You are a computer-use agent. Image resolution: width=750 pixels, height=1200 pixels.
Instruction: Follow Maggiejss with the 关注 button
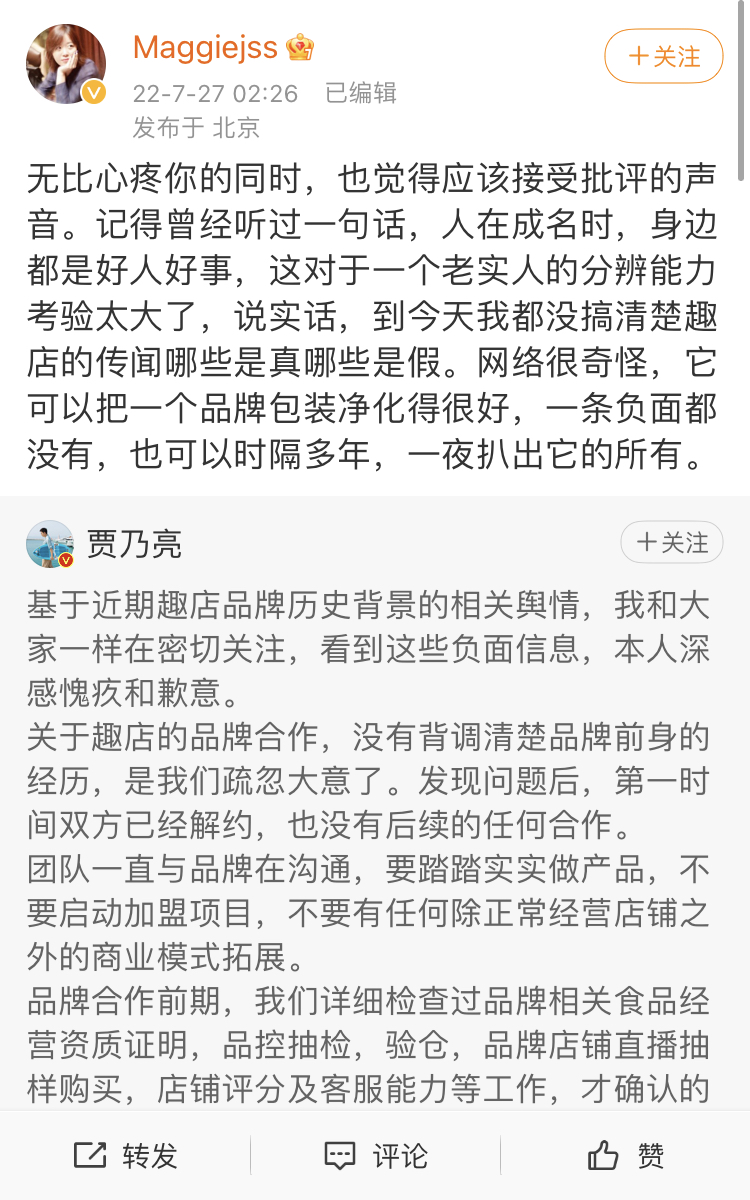click(x=663, y=56)
